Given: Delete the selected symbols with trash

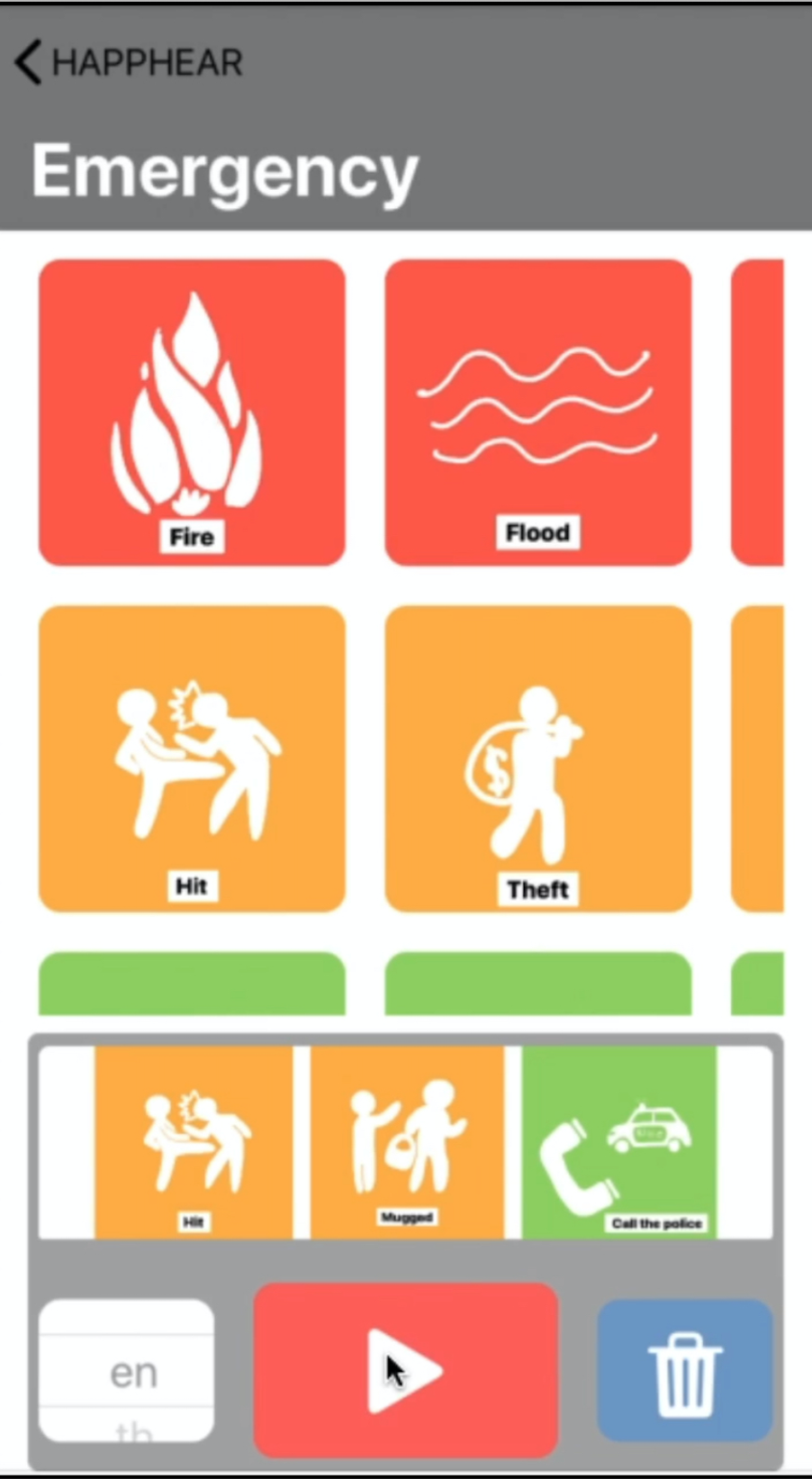Looking at the screenshot, I should coord(684,1369).
